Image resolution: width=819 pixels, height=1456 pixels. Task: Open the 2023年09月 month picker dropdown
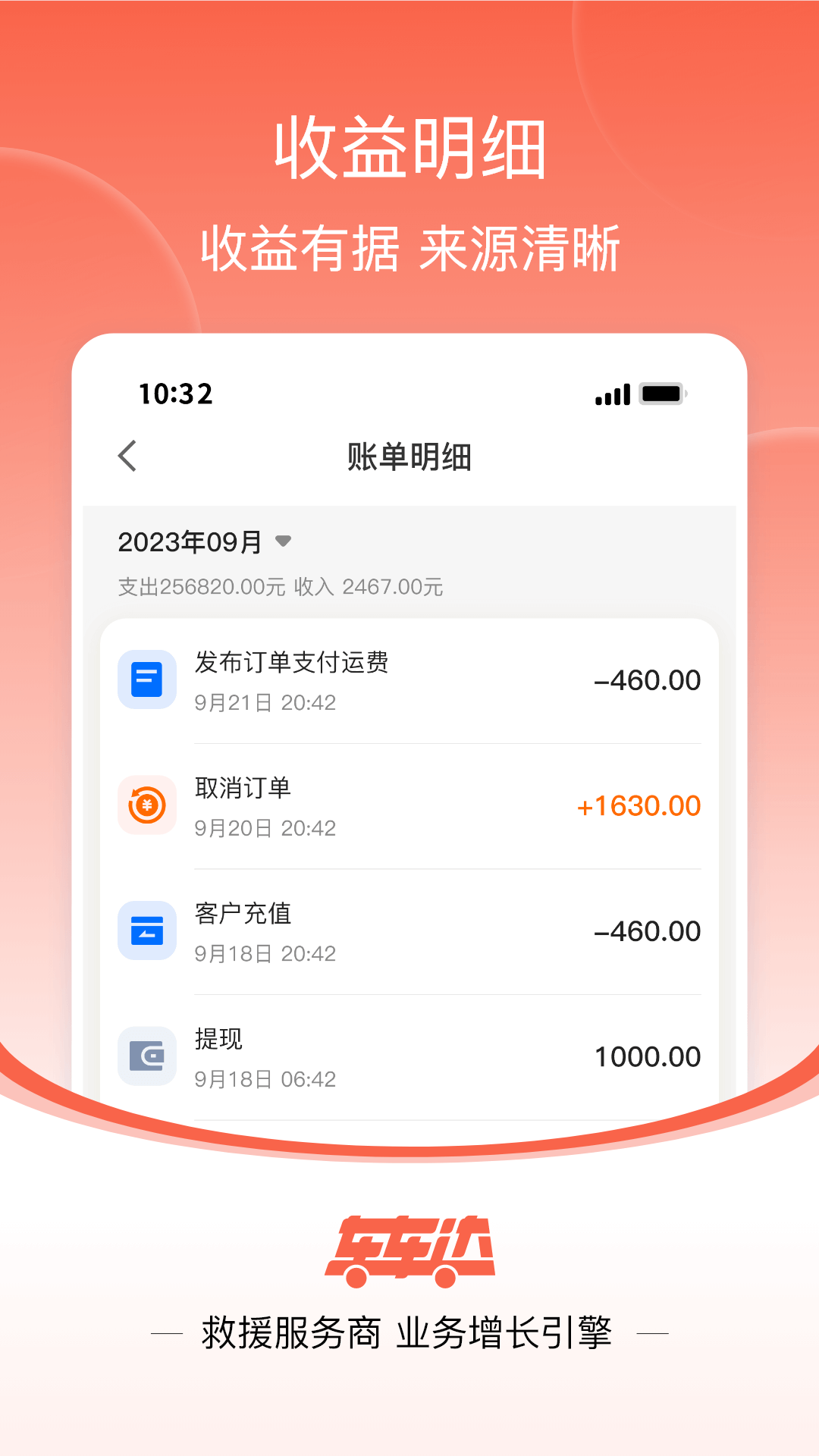click(188, 541)
